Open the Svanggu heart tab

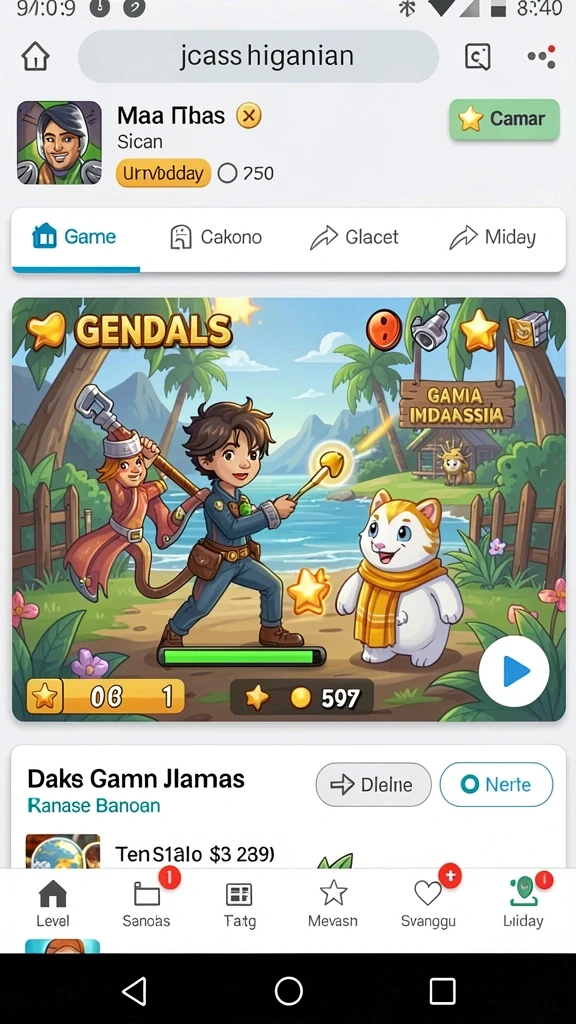(428, 904)
